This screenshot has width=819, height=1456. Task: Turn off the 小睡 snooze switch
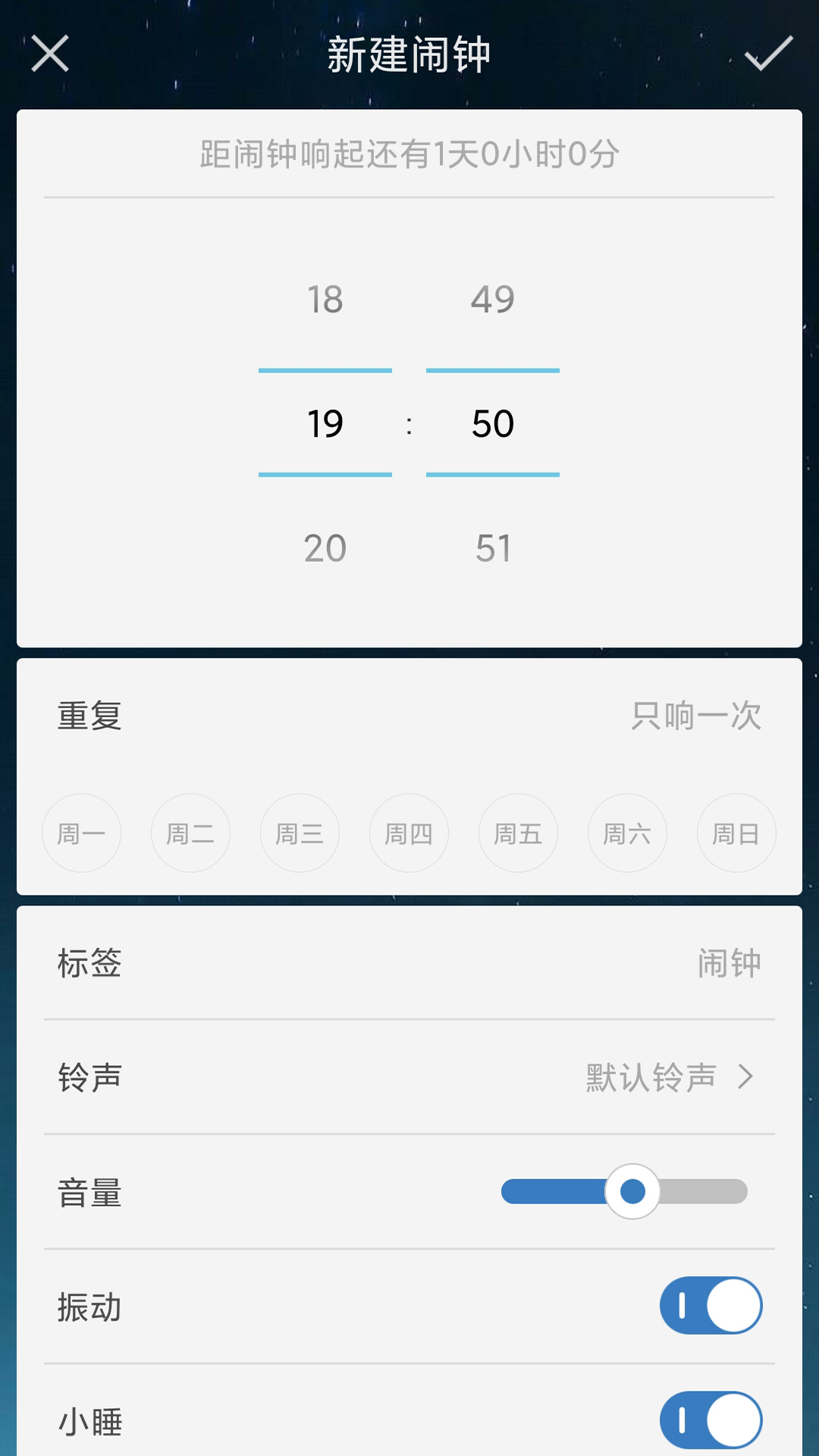[711, 1421]
